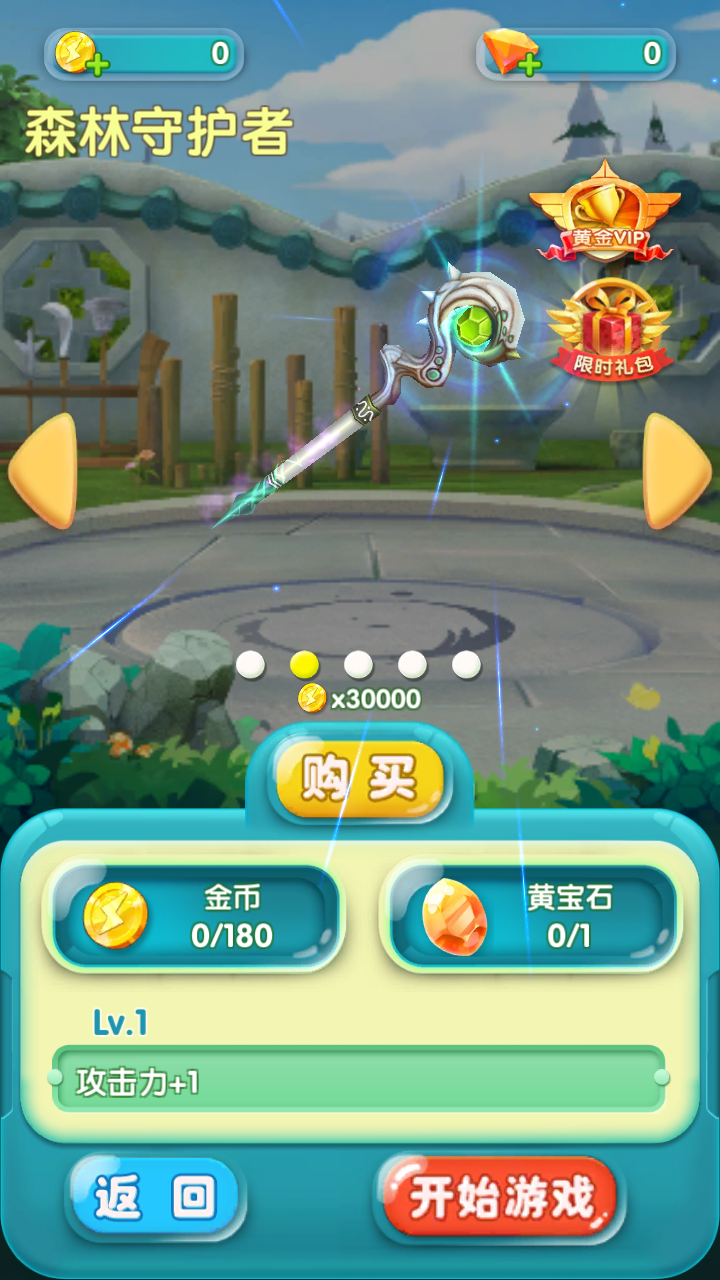The width and height of the screenshot is (720, 1280).
Task: Open the 限时礼包 gift pack
Action: 608,330
